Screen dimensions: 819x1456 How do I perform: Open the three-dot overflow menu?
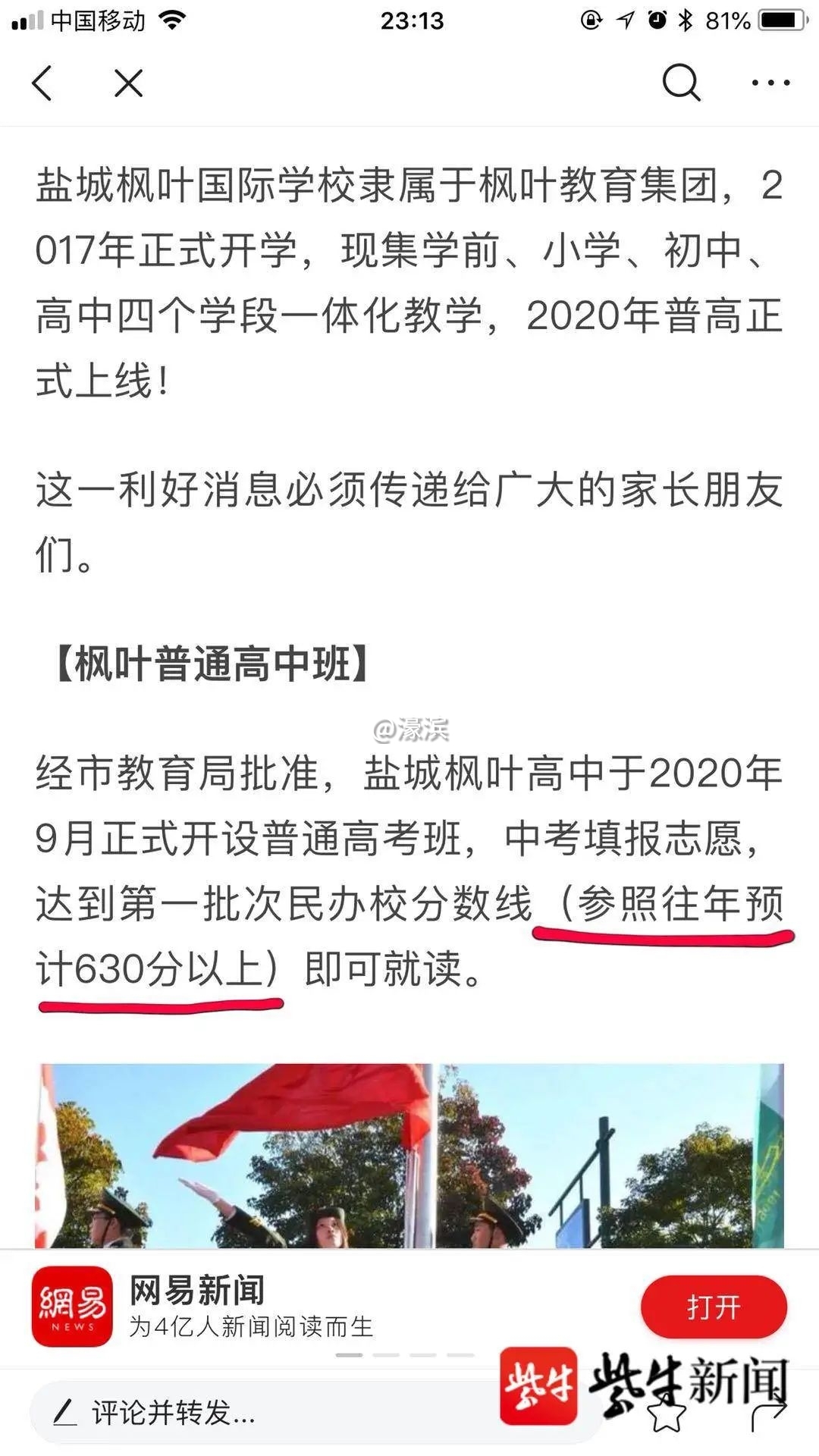coord(770,83)
